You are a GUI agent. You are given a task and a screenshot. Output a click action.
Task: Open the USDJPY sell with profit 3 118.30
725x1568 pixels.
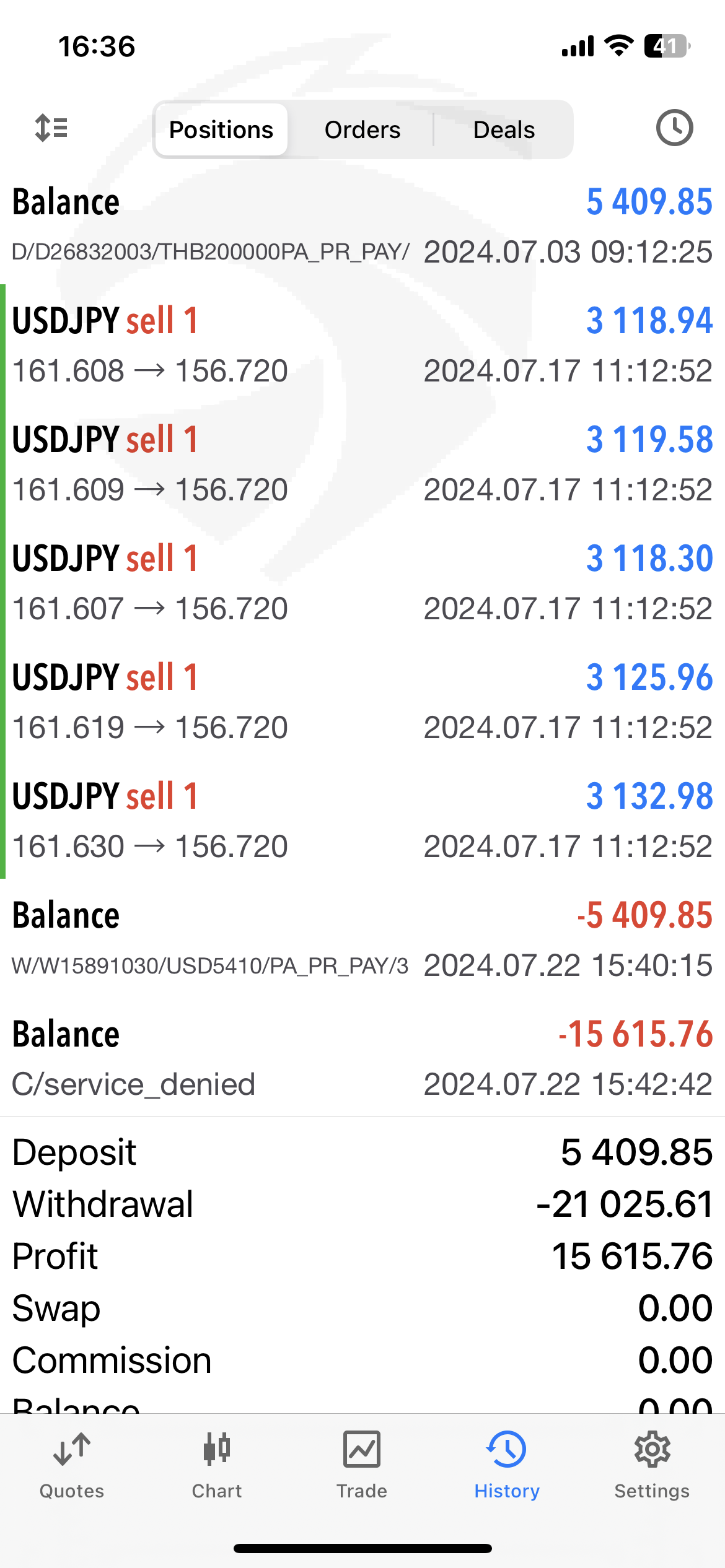point(362,582)
